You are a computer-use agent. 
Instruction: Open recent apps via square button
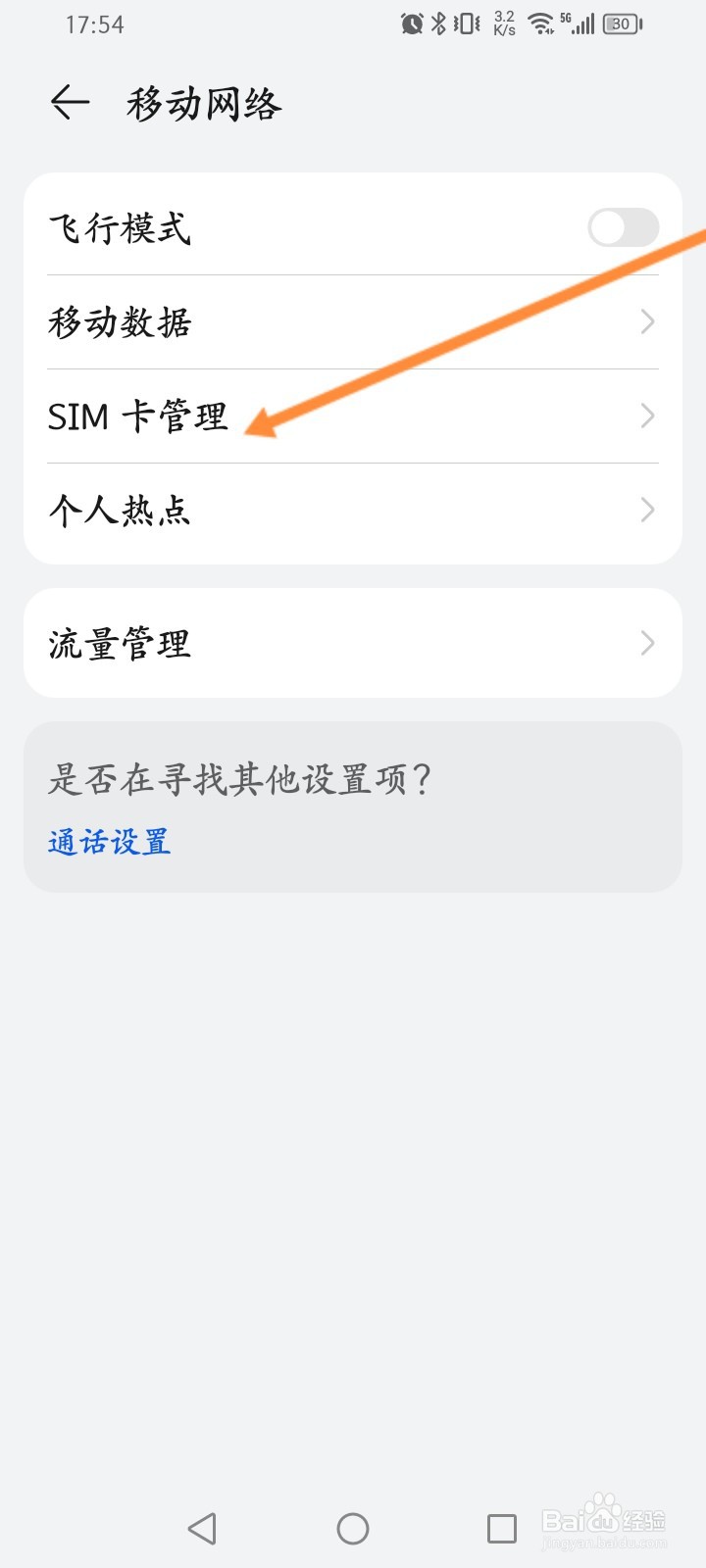[x=502, y=1529]
